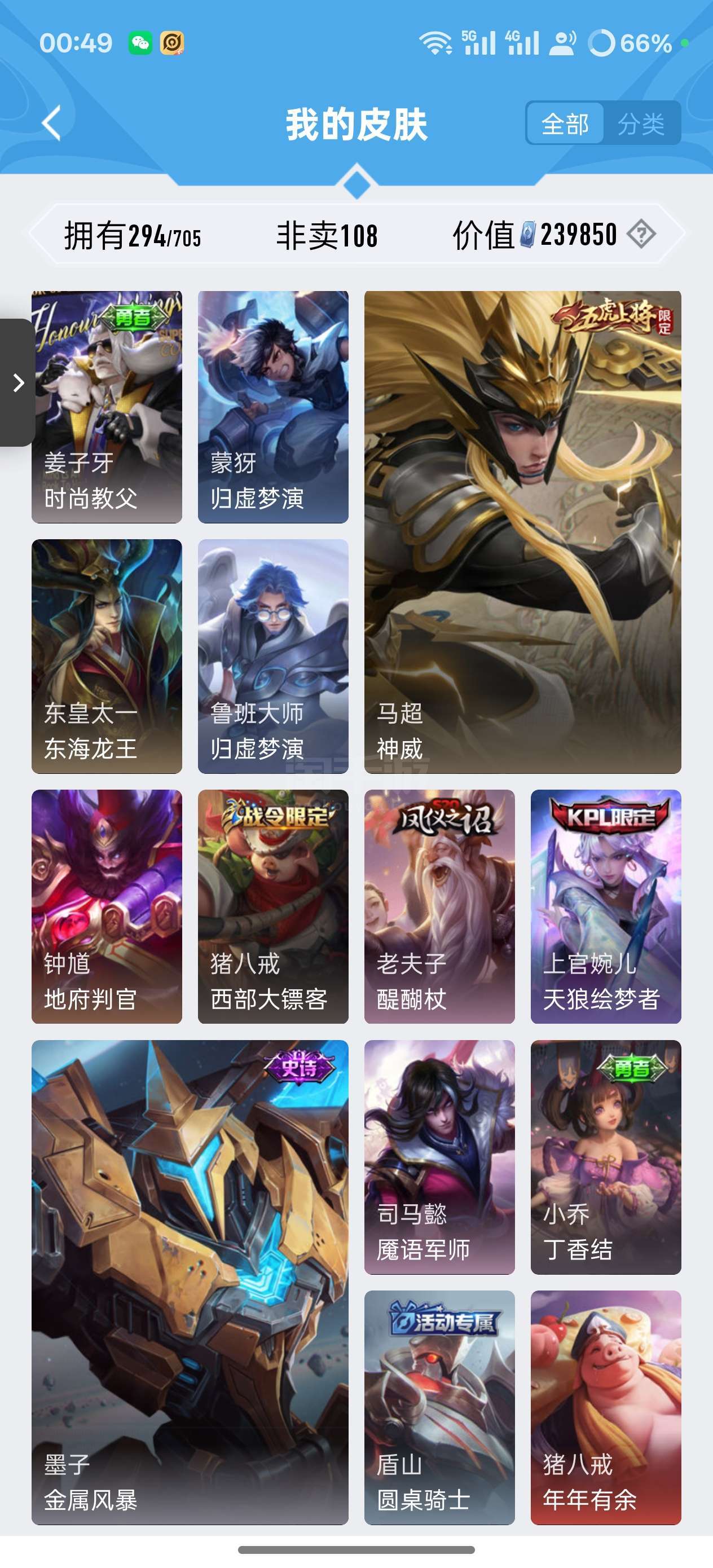This screenshot has width=713, height=1568.
Task: Expand the side panel arrow
Action: click(x=17, y=382)
